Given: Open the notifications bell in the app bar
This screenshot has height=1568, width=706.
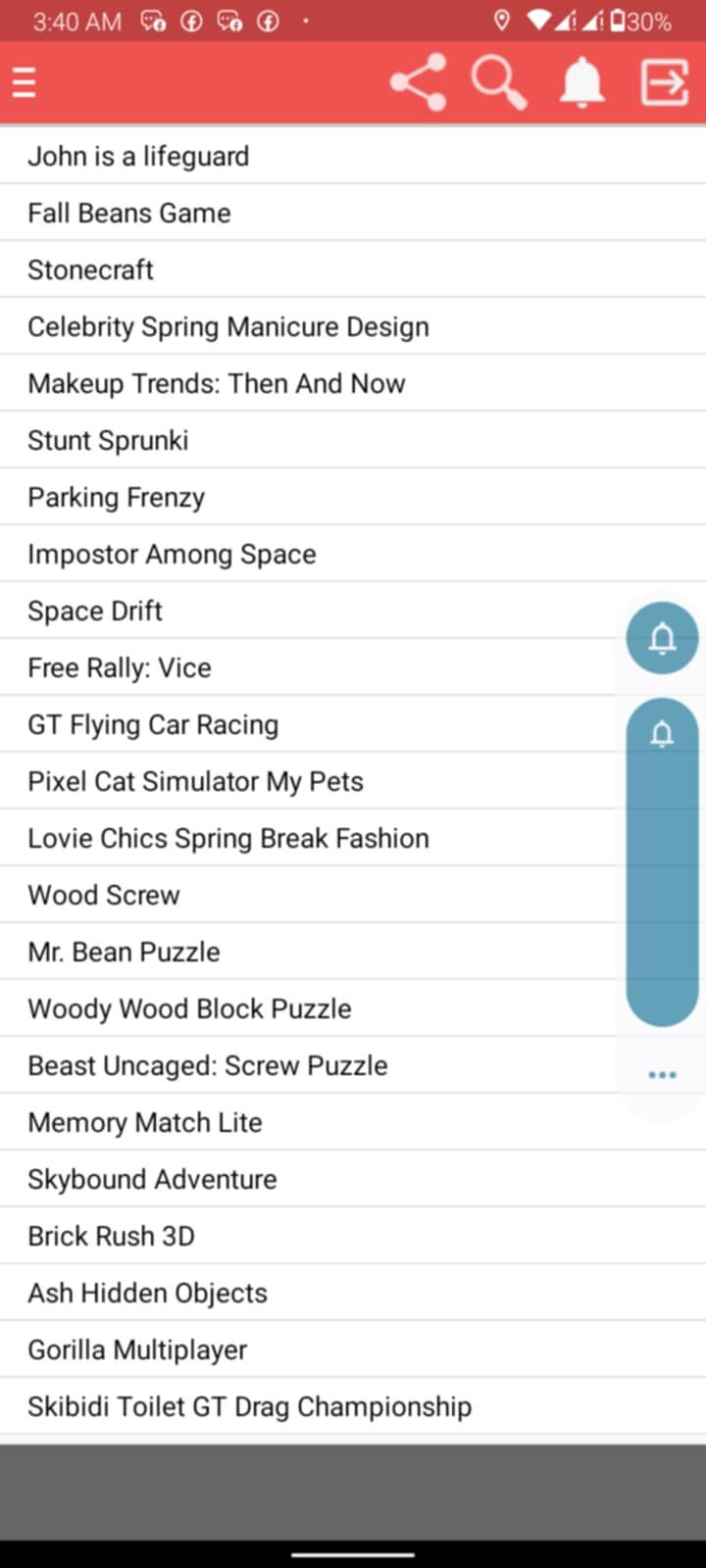Looking at the screenshot, I should pyautogui.click(x=581, y=82).
